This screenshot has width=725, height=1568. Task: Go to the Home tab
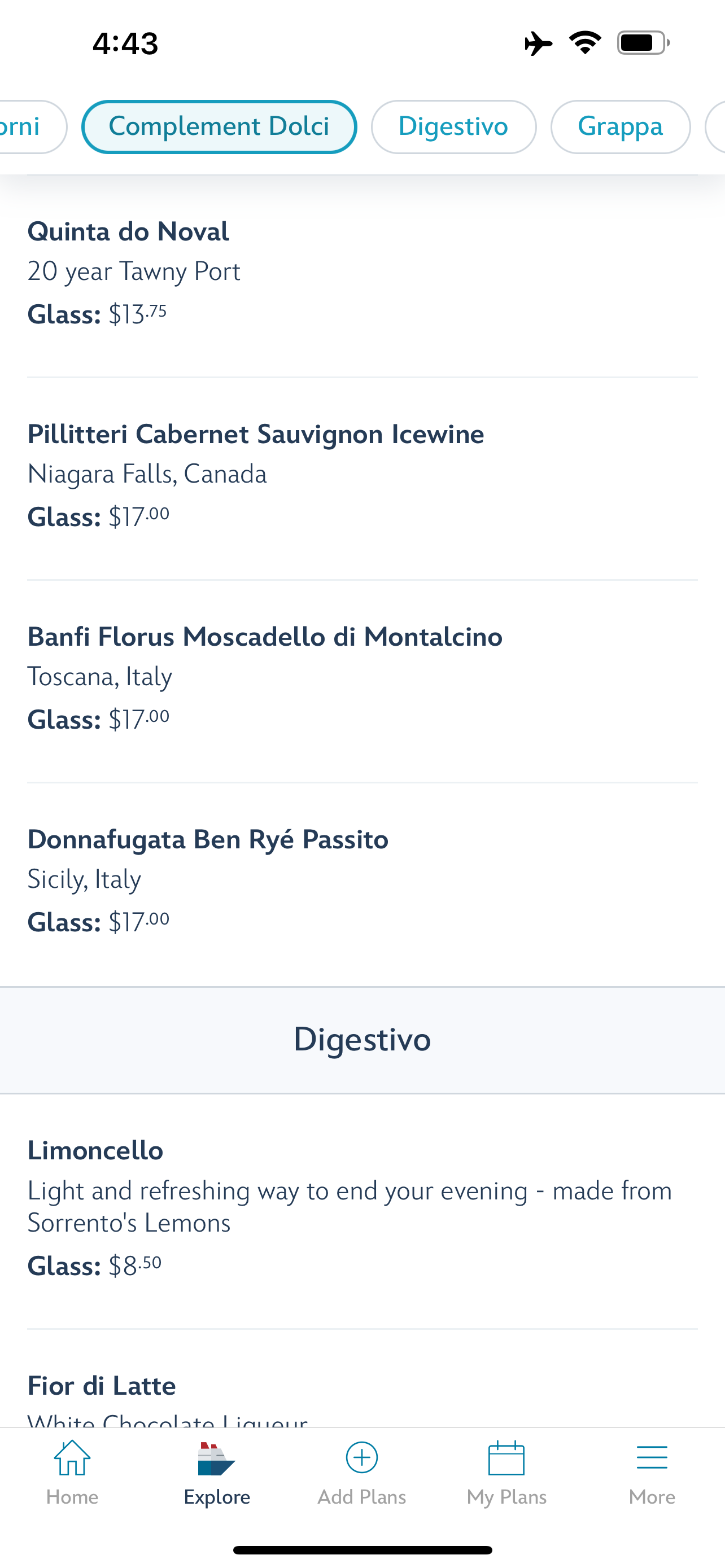click(72, 1472)
